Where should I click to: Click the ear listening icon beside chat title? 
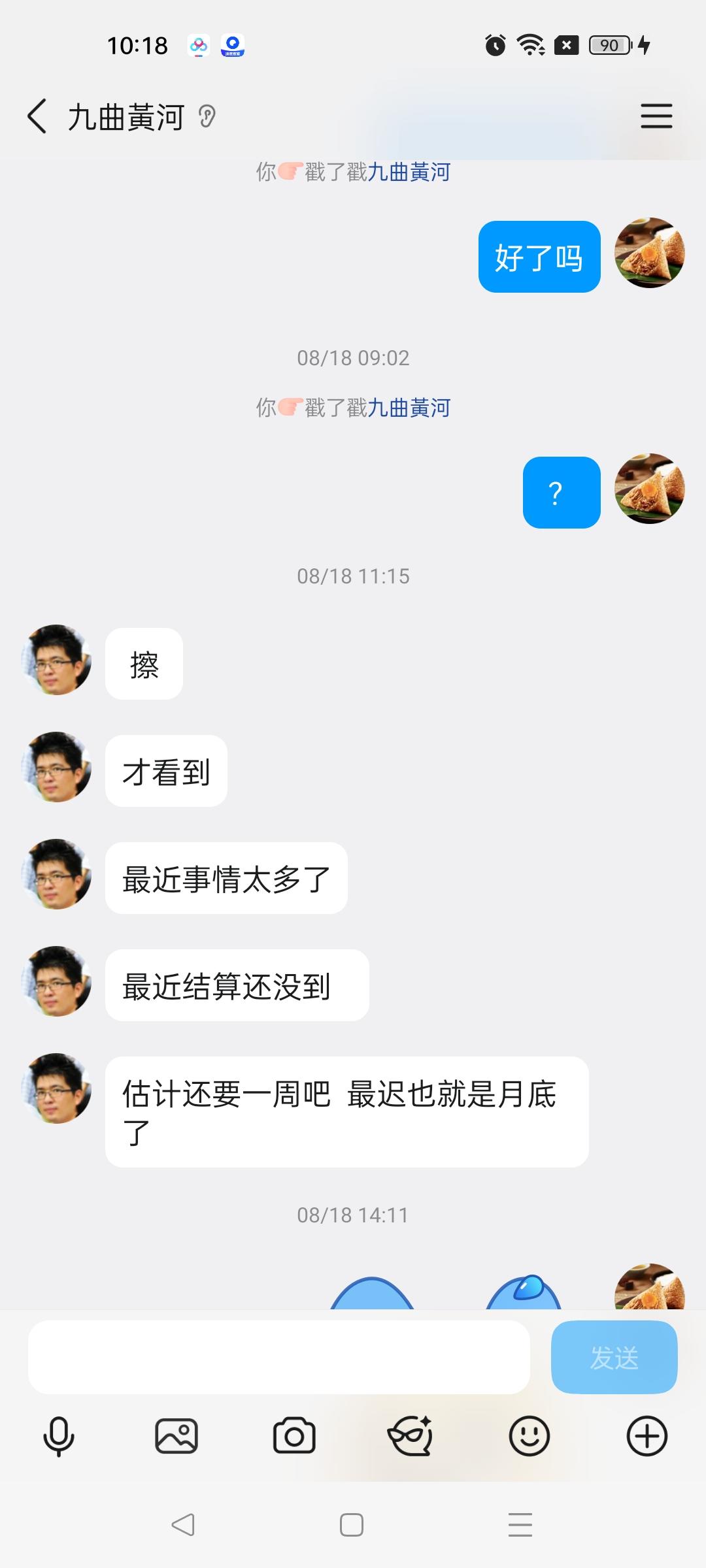208,116
